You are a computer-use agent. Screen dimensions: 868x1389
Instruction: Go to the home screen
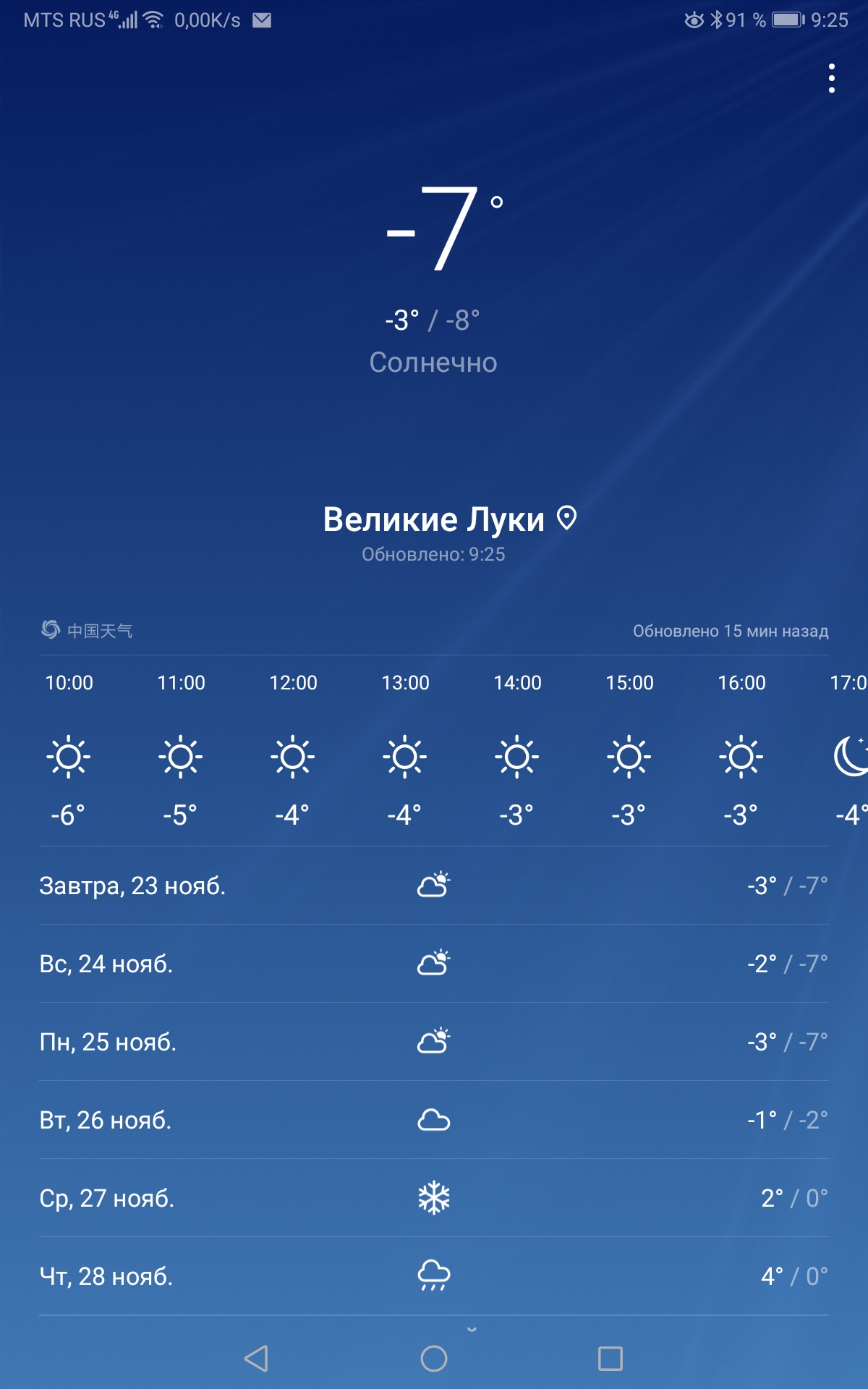tap(434, 1359)
